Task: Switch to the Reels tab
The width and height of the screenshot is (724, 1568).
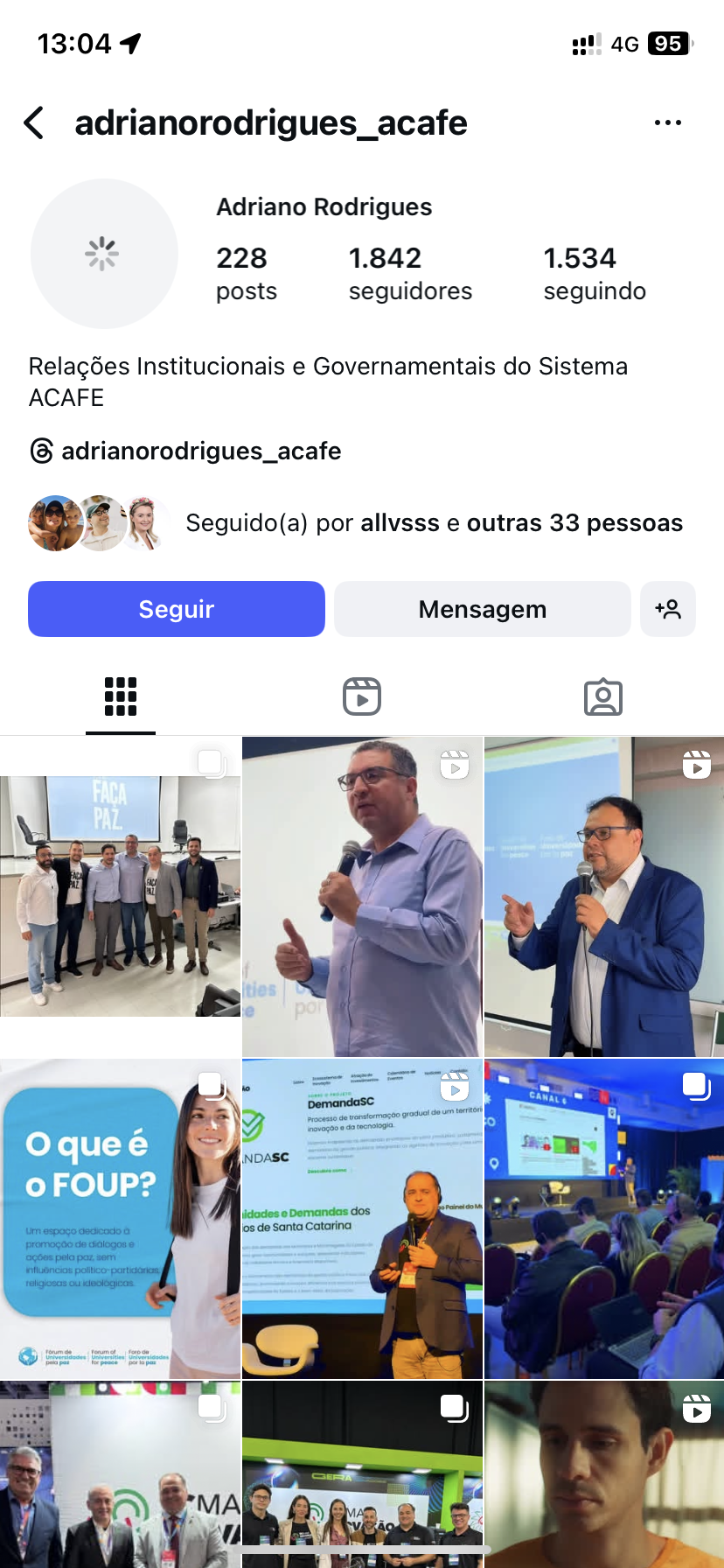Action: coord(362,697)
